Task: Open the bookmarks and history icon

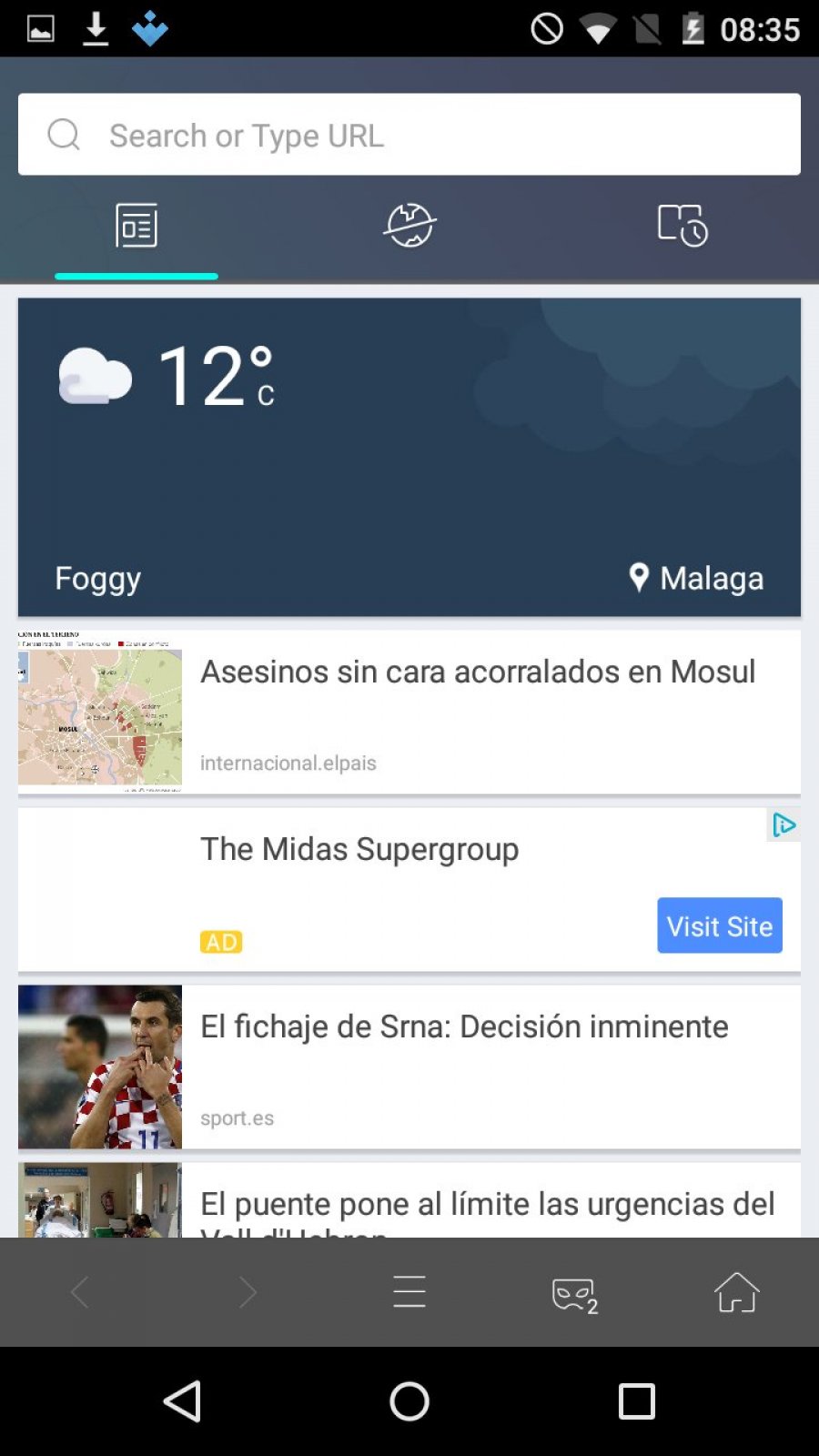Action: tap(681, 226)
